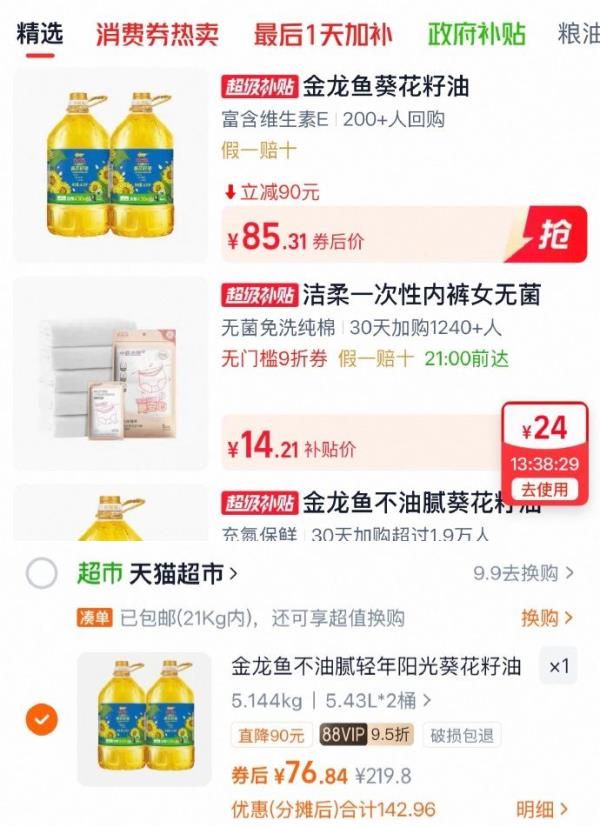Open the 金龙鱼葵花籽油 product card

345,87
